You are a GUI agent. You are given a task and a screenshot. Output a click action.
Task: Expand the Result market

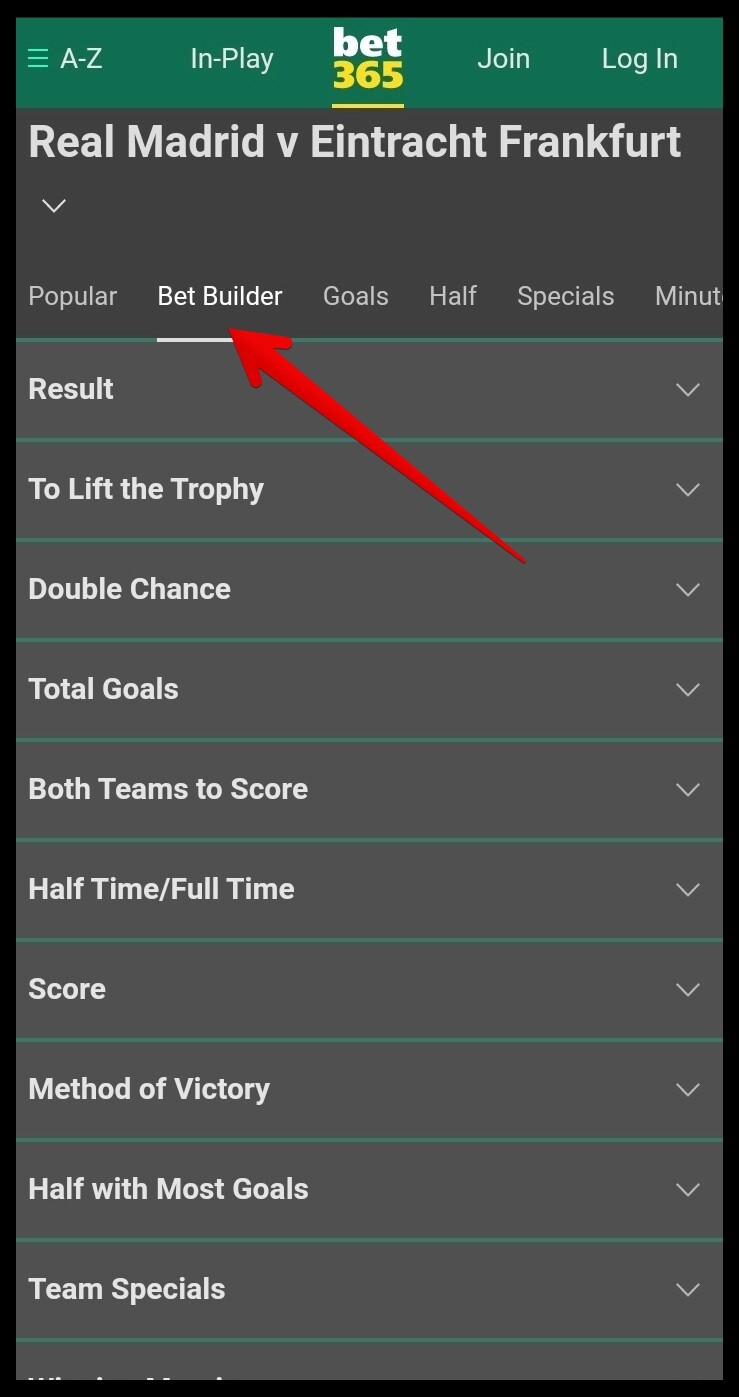(x=369, y=389)
